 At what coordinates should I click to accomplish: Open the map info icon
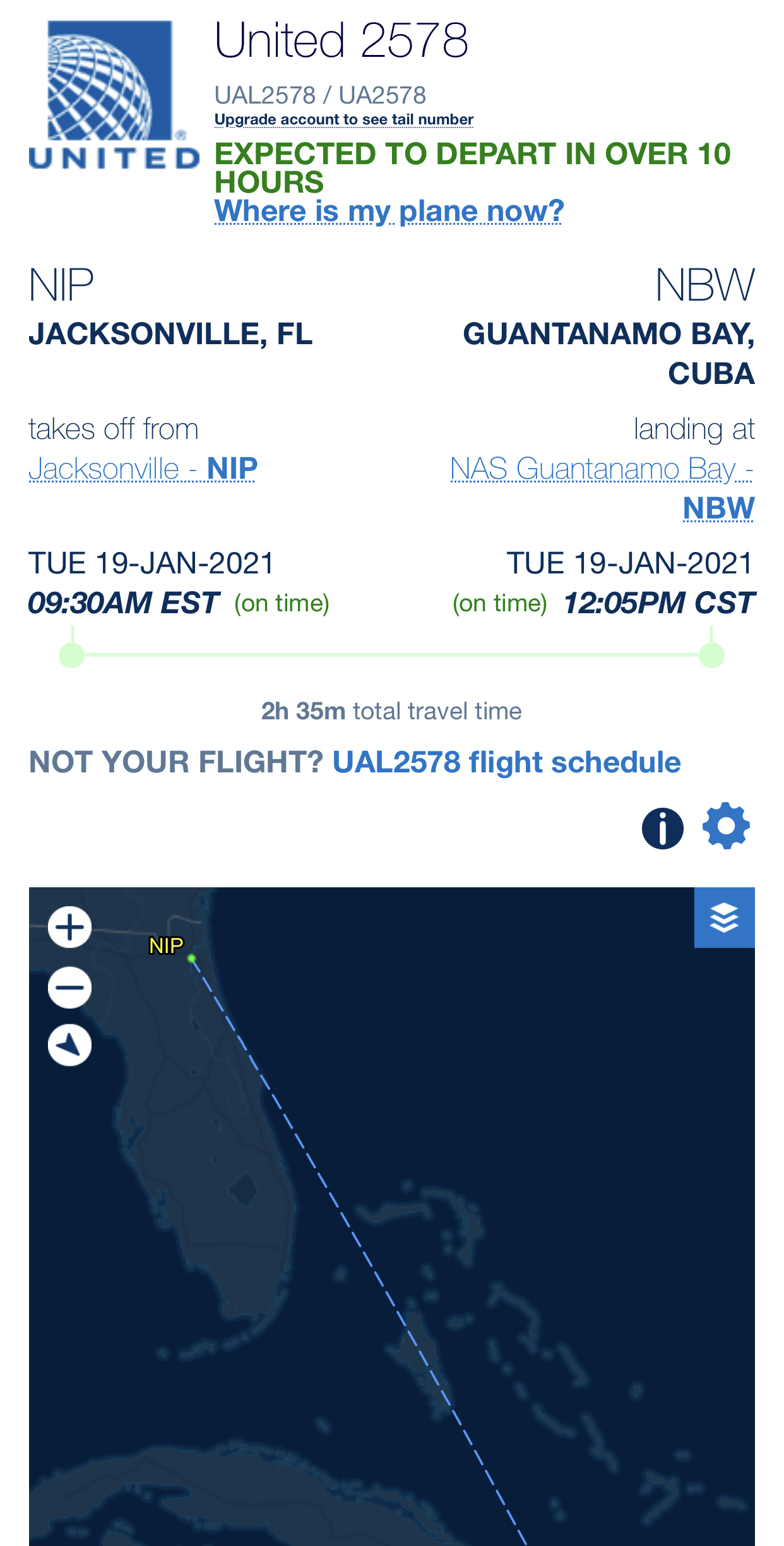point(662,828)
